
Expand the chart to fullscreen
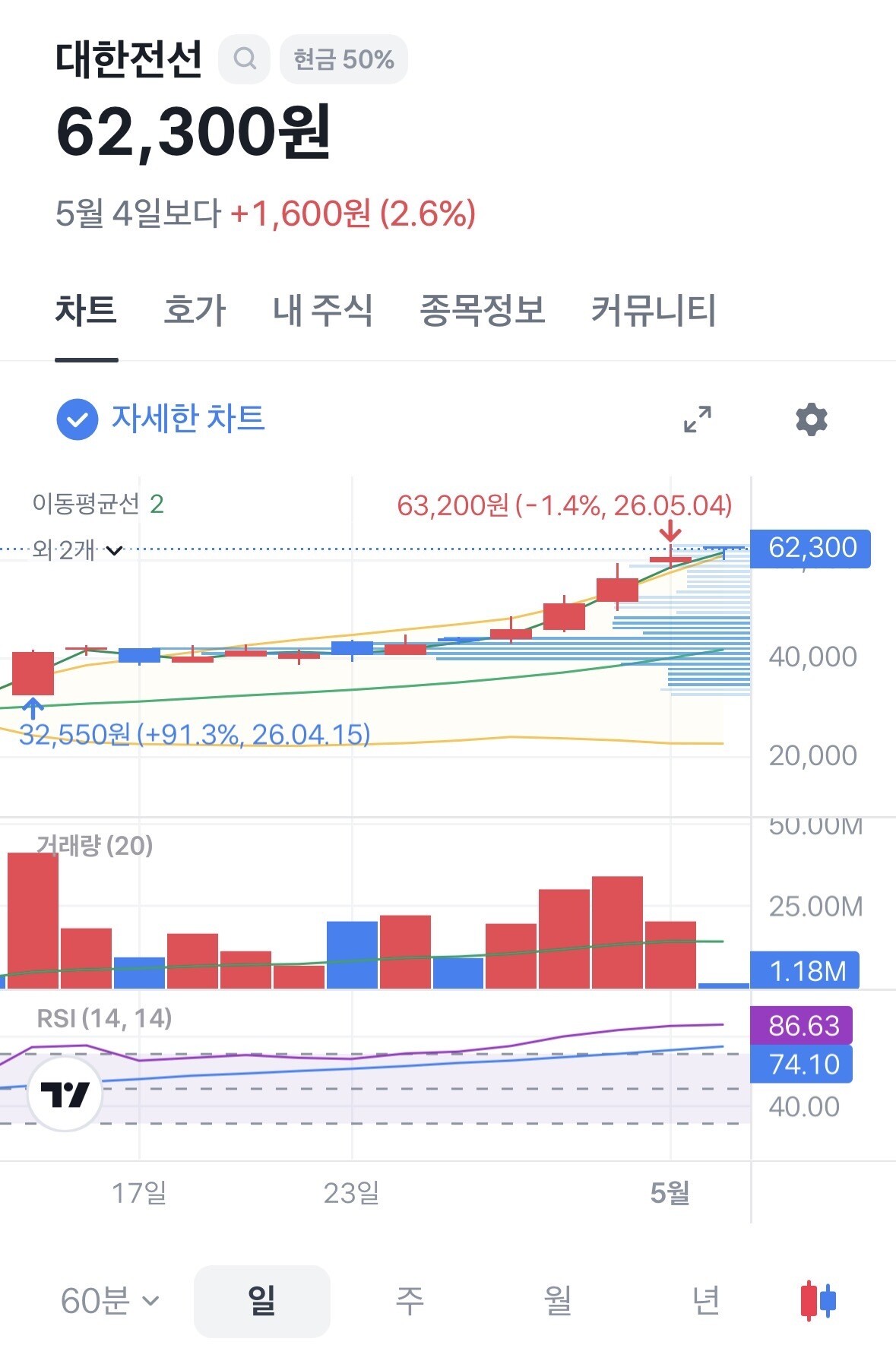click(698, 419)
